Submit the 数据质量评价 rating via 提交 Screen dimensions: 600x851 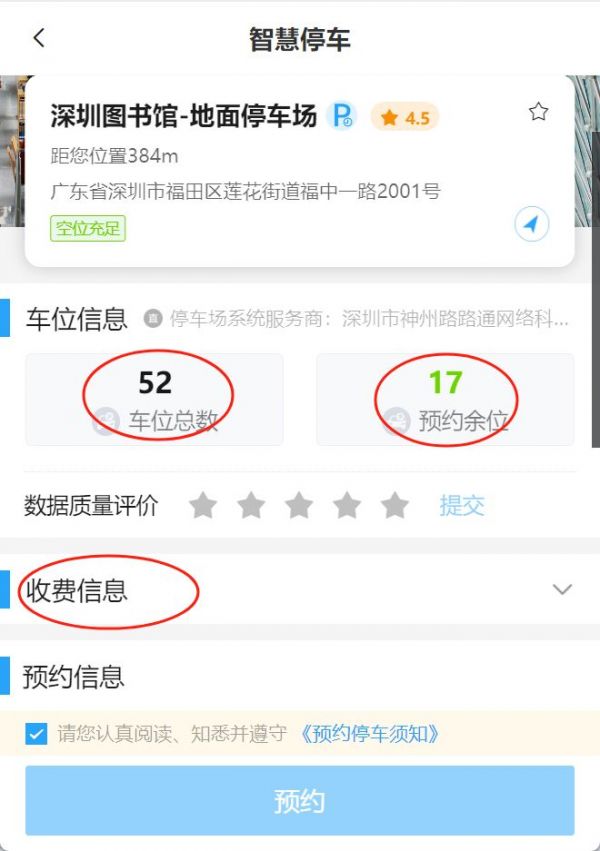(x=462, y=506)
